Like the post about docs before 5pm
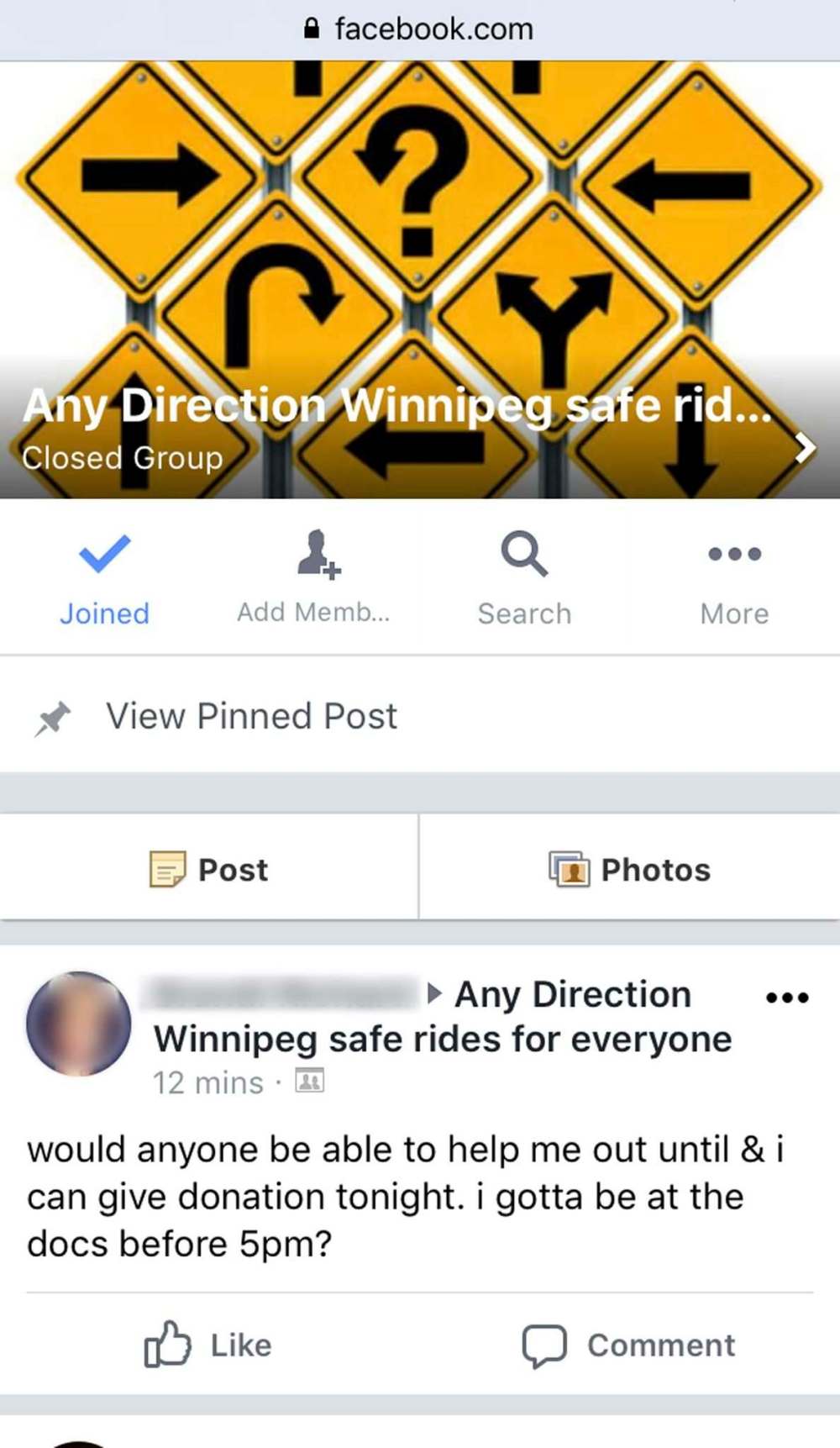This screenshot has height=1448, width=840. [x=209, y=1345]
